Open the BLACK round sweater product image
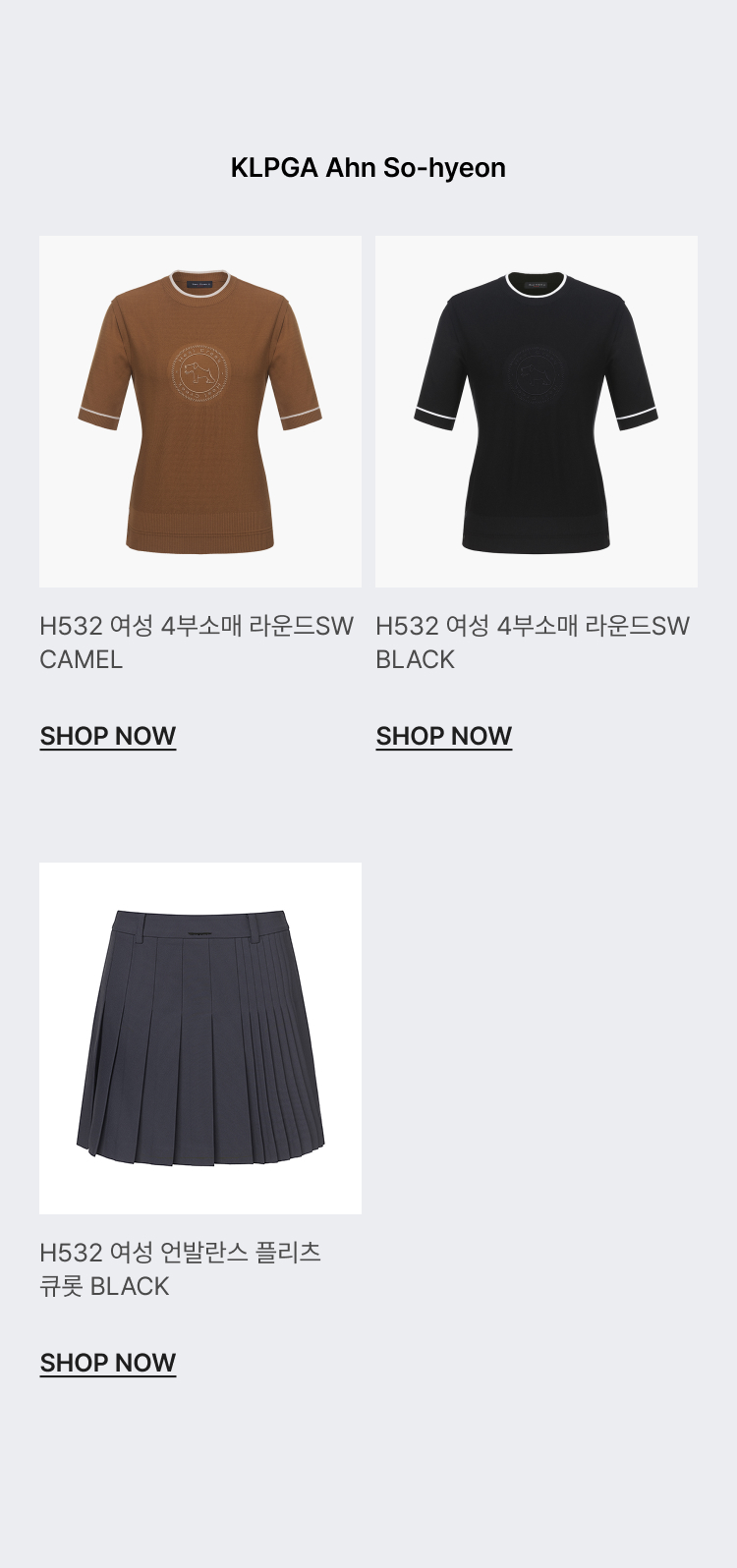The height and width of the screenshot is (1568, 737). pyautogui.click(x=537, y=411)
